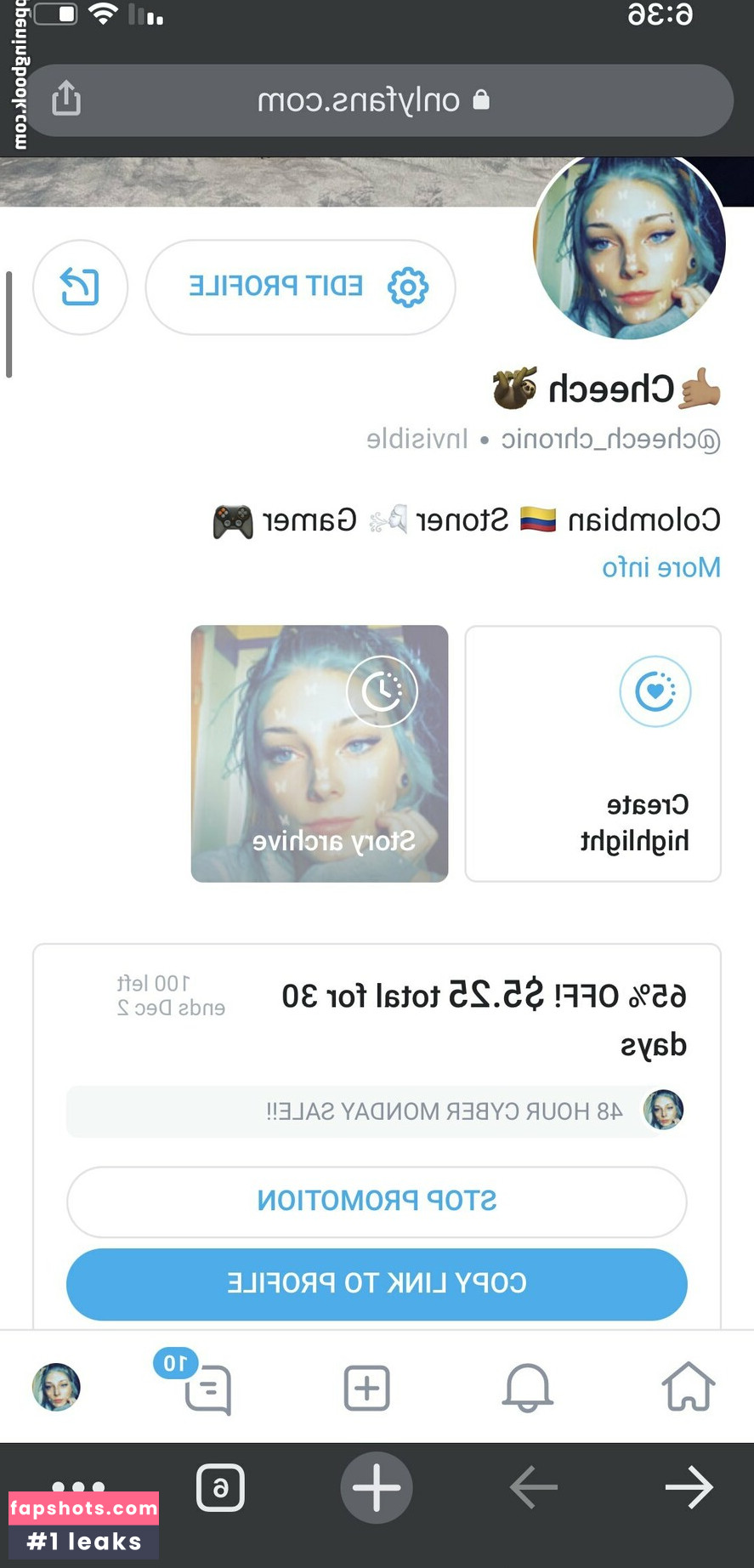The width and height of the screenshot is (754, 1568).
Task: Open the Story archive tile
Action: [x=320, y=753]
